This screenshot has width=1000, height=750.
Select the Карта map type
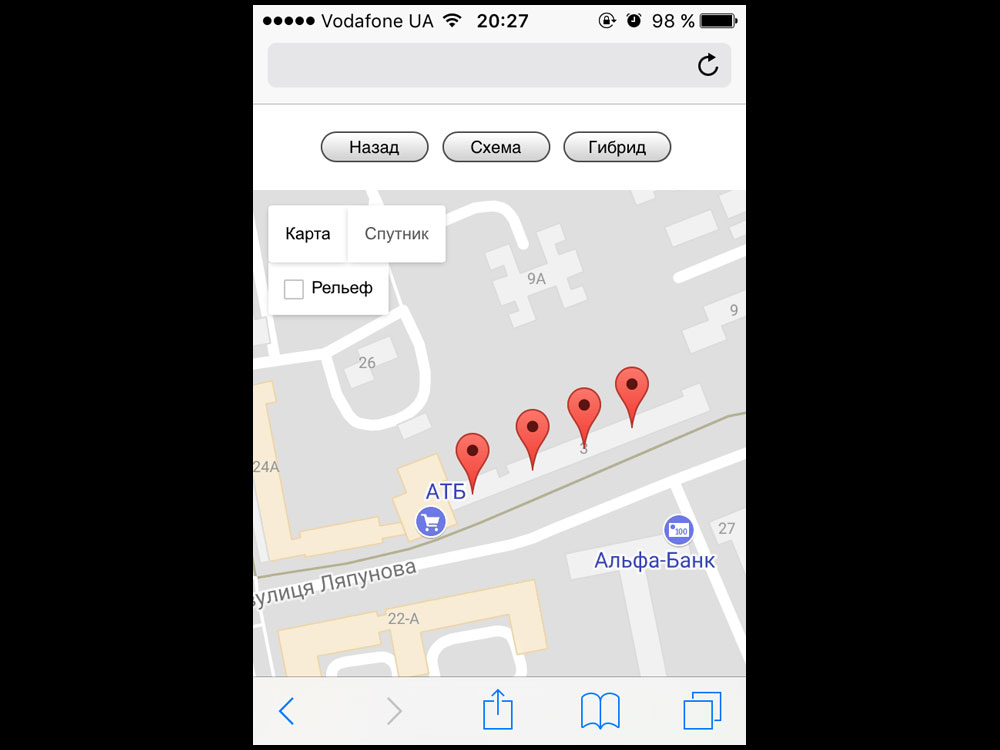(x=307, y=234)
